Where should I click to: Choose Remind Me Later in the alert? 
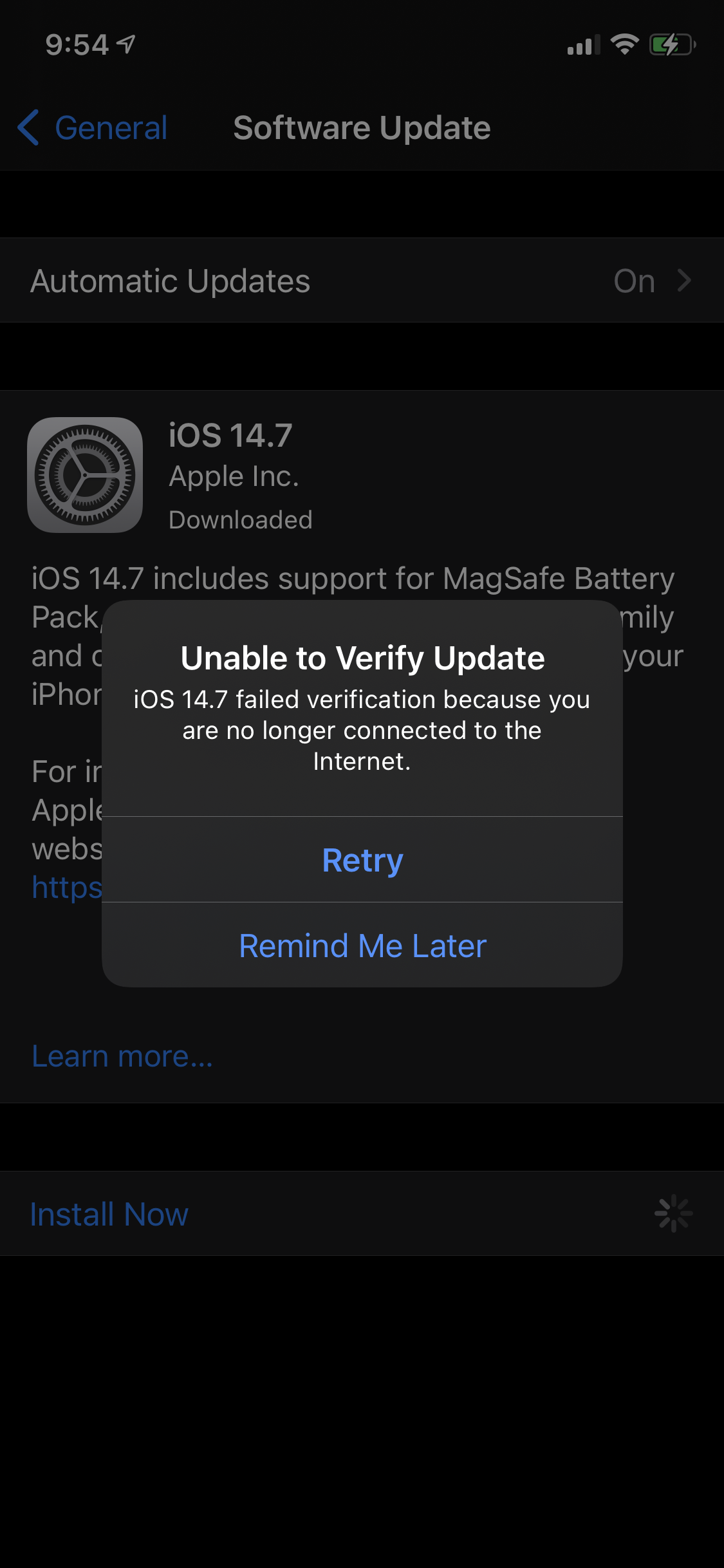point(362,946)
